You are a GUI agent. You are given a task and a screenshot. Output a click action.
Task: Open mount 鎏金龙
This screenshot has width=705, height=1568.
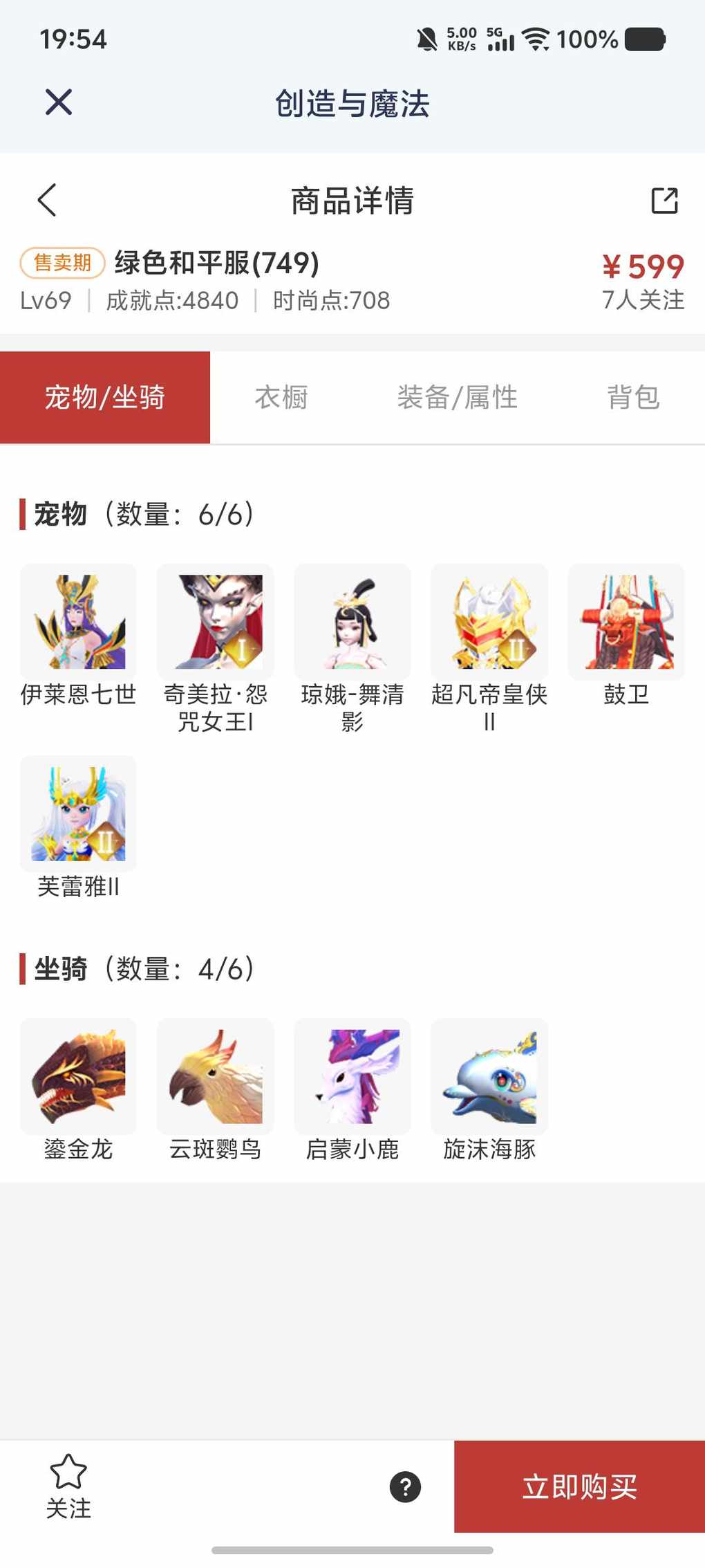click(x=79, y=1076)
